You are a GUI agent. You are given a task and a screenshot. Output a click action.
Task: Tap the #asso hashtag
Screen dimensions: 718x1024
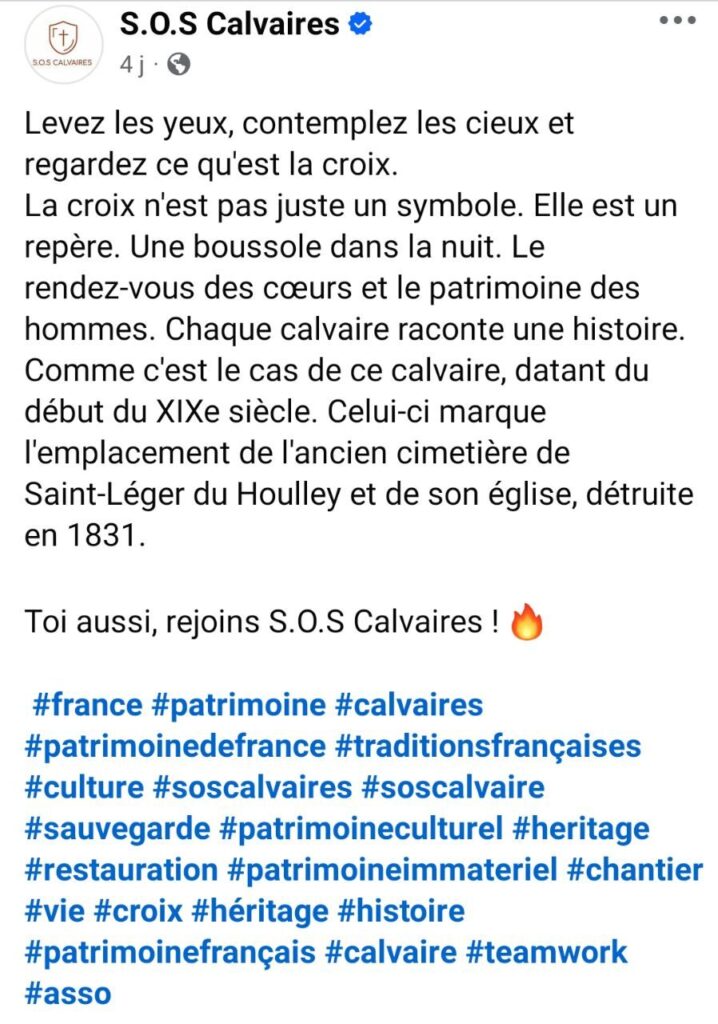(x=67, y=994)
